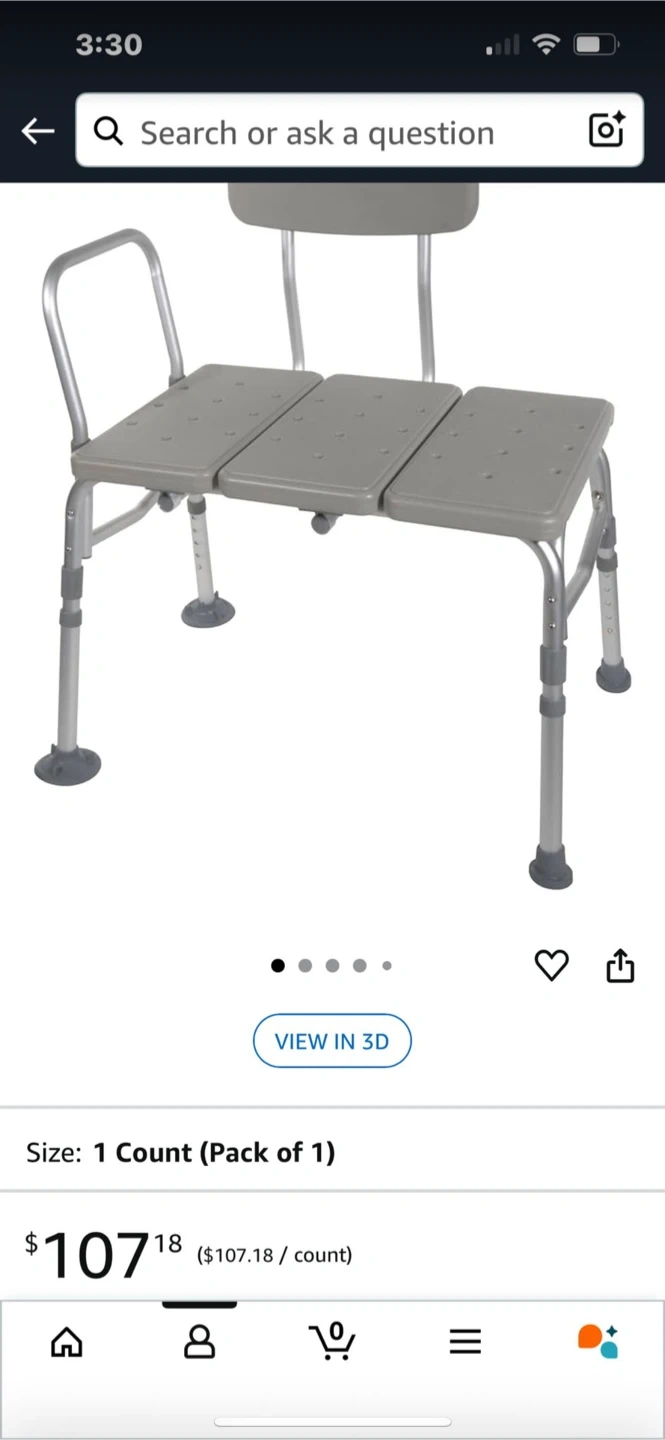
Task: Tap the VIEW IN 3D button
Action: [332, 1041]
